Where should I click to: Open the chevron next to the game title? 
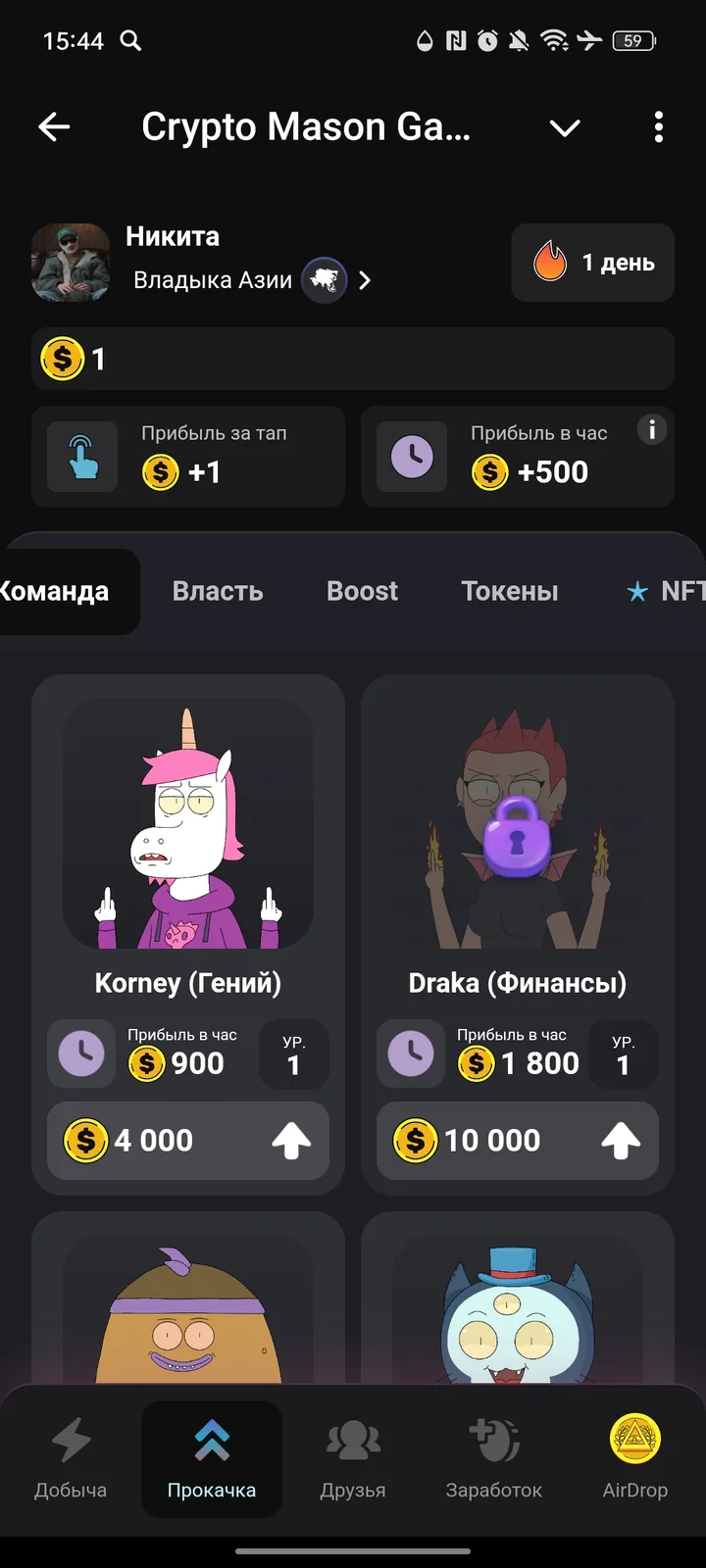click(x=565, y=127)
